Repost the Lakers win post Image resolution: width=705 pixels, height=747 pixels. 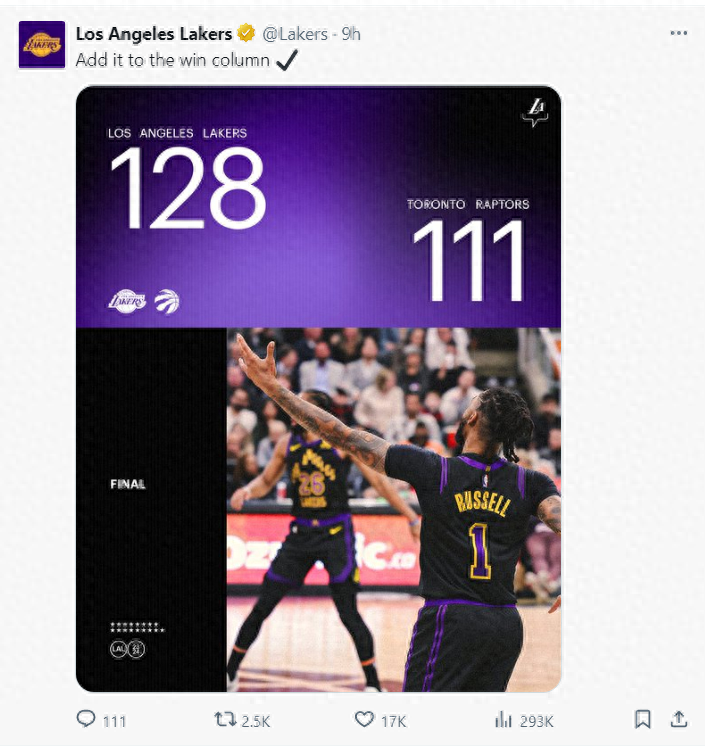[225, 720]
